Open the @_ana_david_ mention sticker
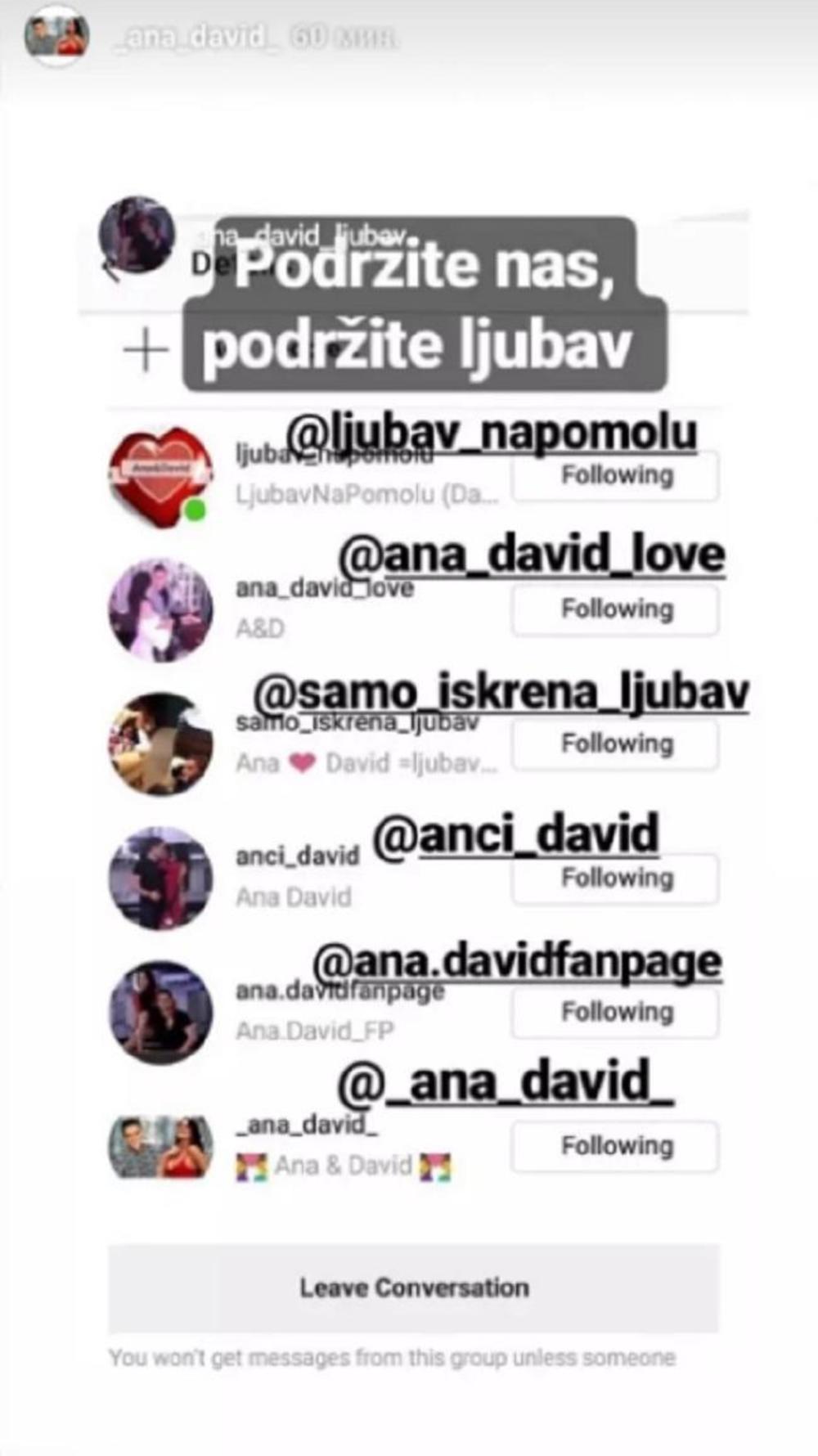Viewport: 818px width, 1456px height. pos(506,1081)
